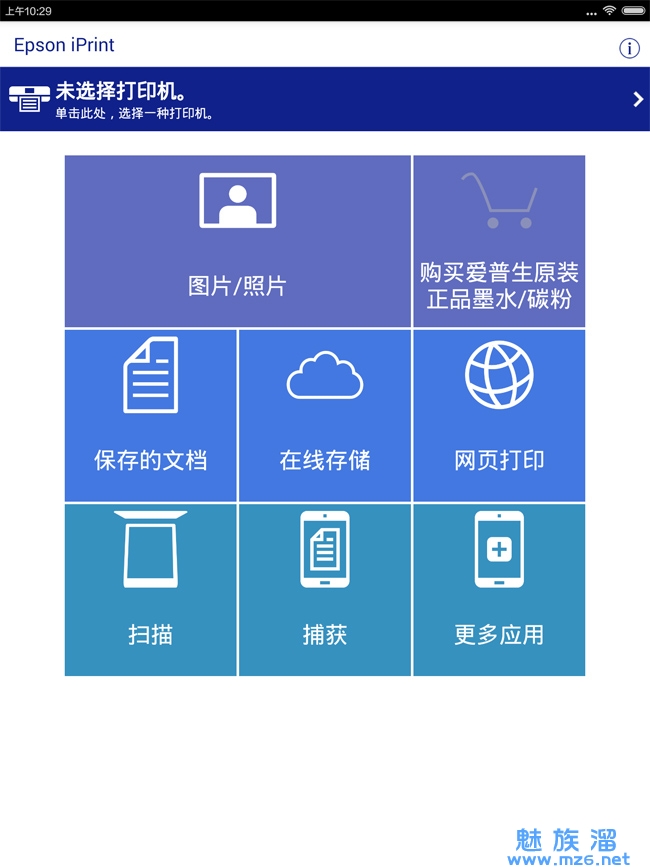Select the 网页打印 web print tile
This screenshot has width=650, height=867.
point(499,415)
